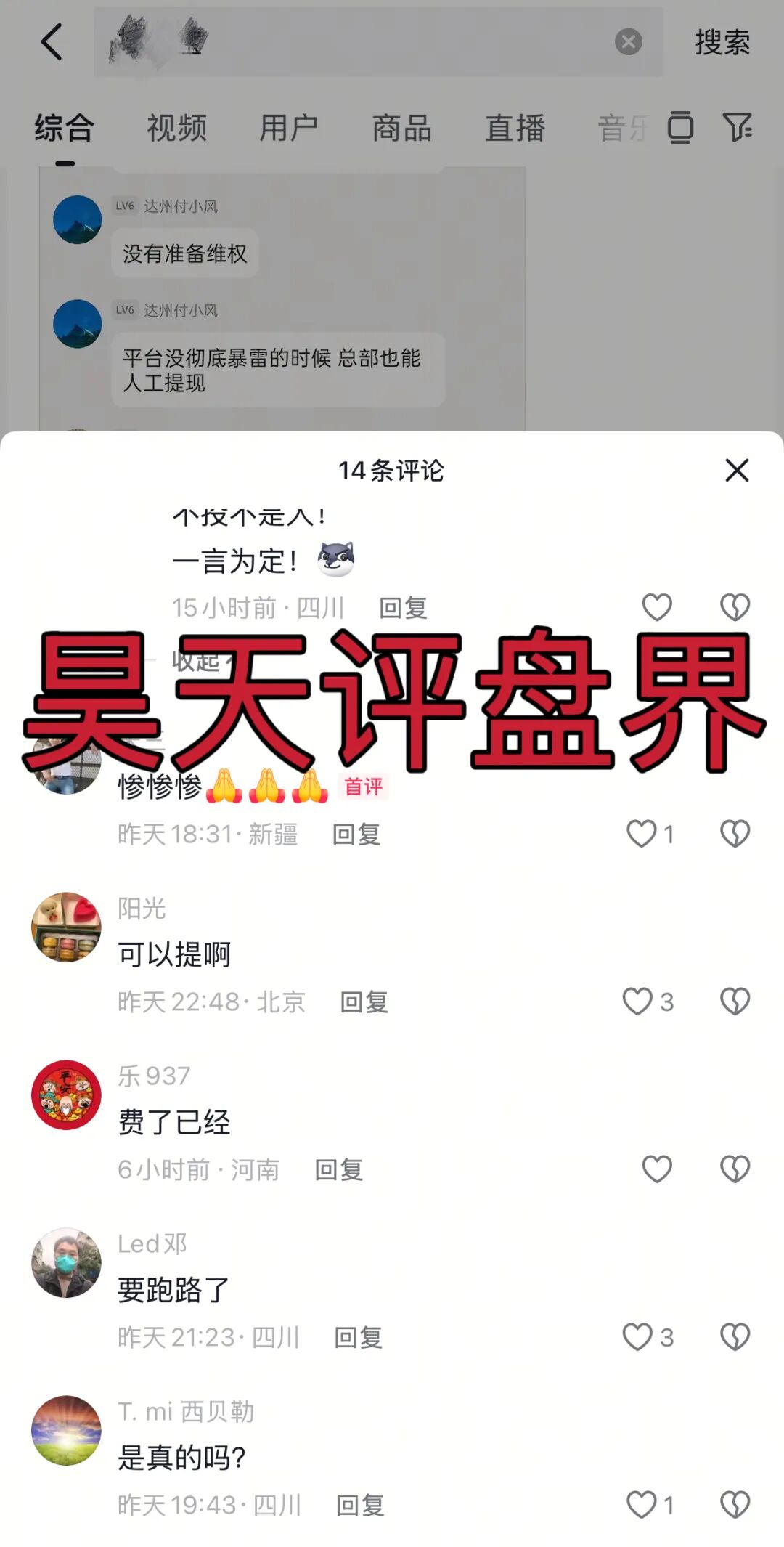Like 阳光's comment "可以提啊"

(637, 1001)
